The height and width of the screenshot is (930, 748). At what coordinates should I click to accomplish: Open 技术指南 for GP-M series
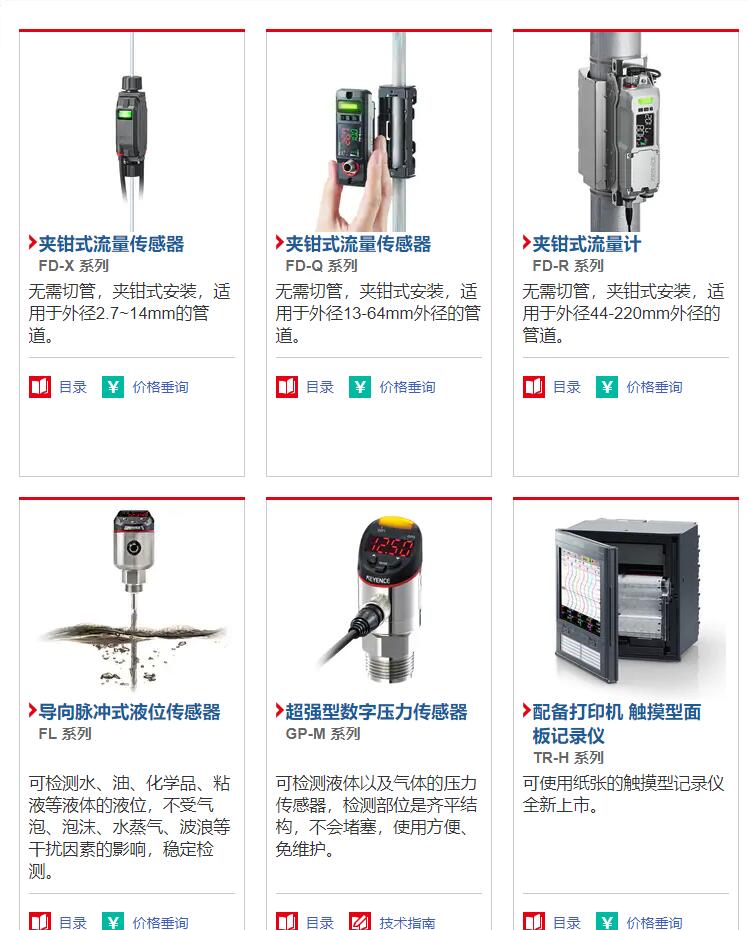[x=407, y=922]
